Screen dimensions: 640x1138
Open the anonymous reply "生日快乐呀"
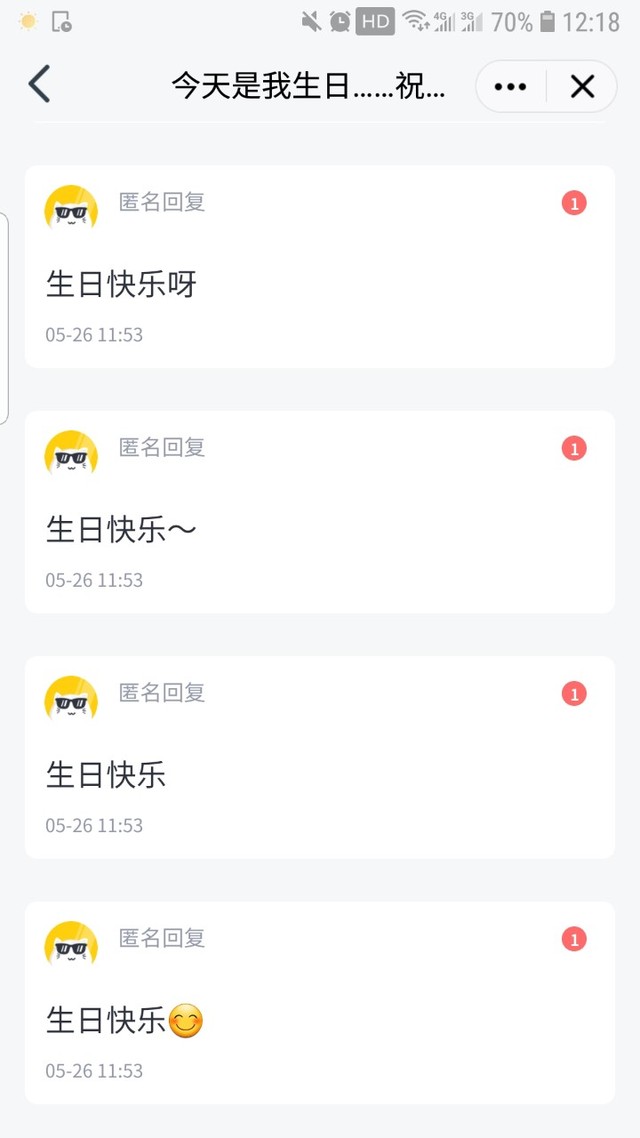[x=122, y=285]
